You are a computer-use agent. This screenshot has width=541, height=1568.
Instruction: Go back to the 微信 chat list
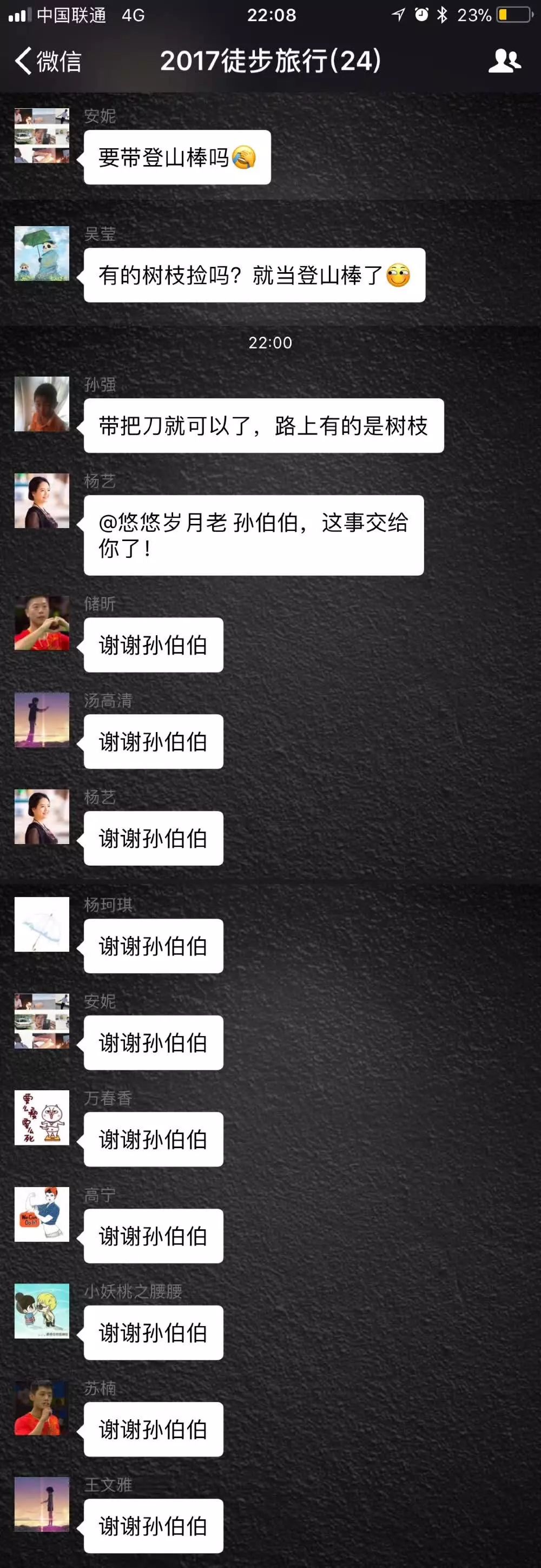tap(48, 62)
